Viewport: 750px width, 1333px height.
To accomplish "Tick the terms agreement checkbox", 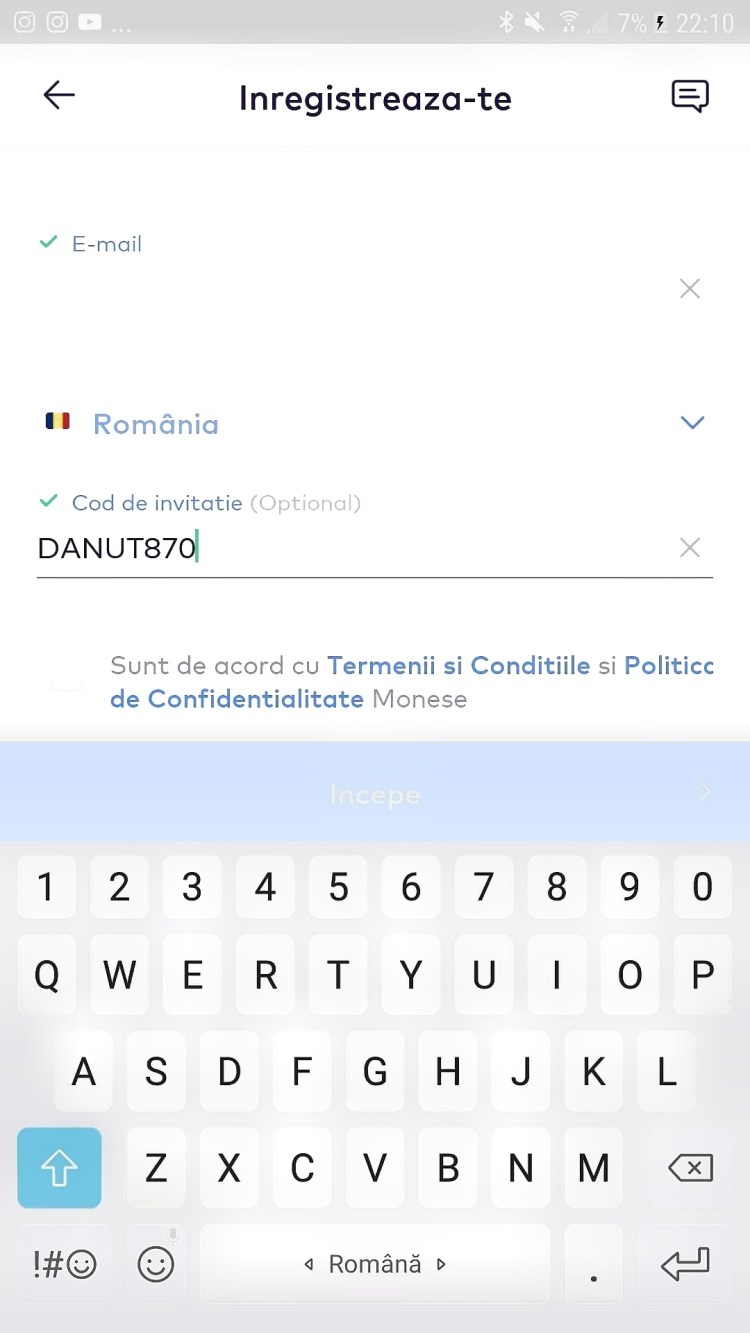I will (x=67, y=683).
